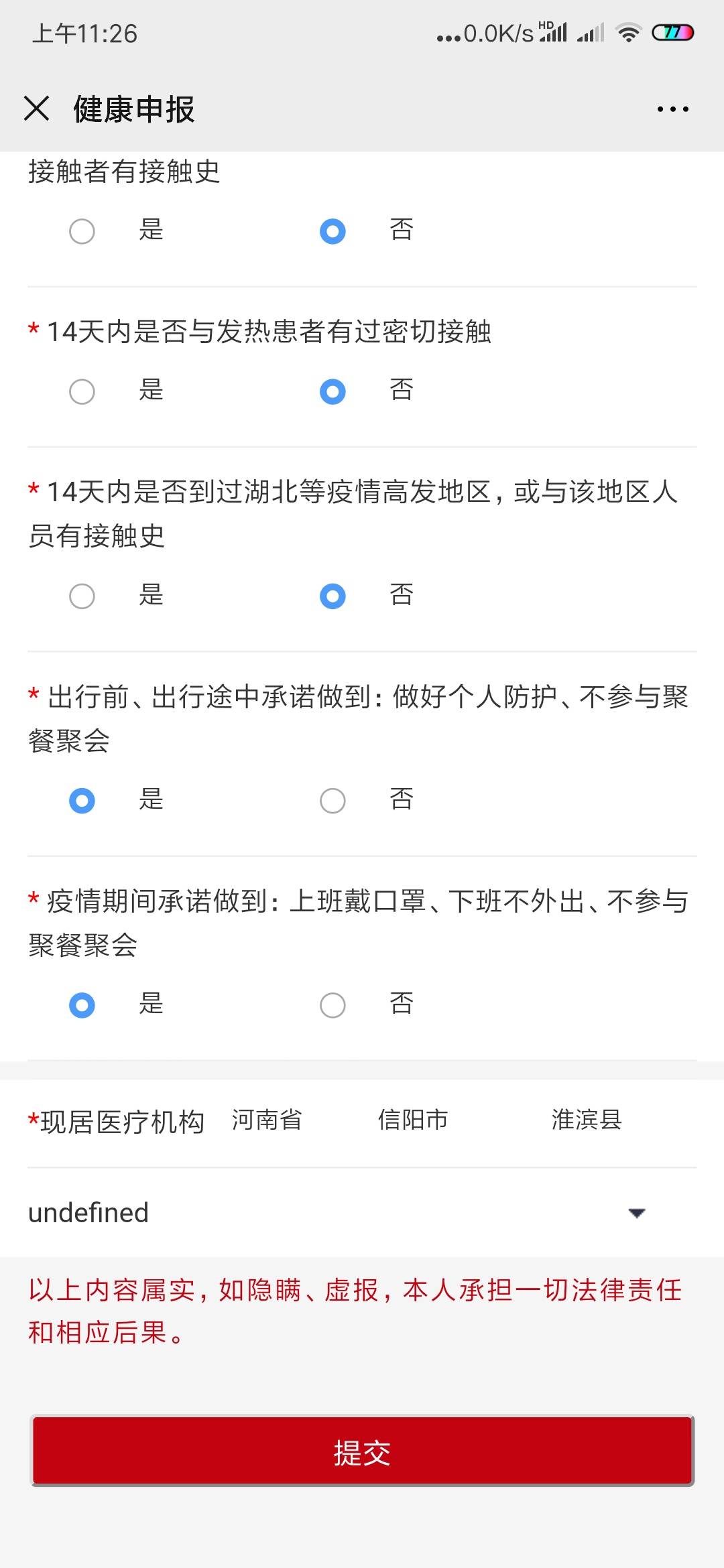Image resolution: width=724 pixels, height=1568 pixels.
Task: Choose 否 for 疫情期间承诺戴口罩
Action: coord(333,1004)
